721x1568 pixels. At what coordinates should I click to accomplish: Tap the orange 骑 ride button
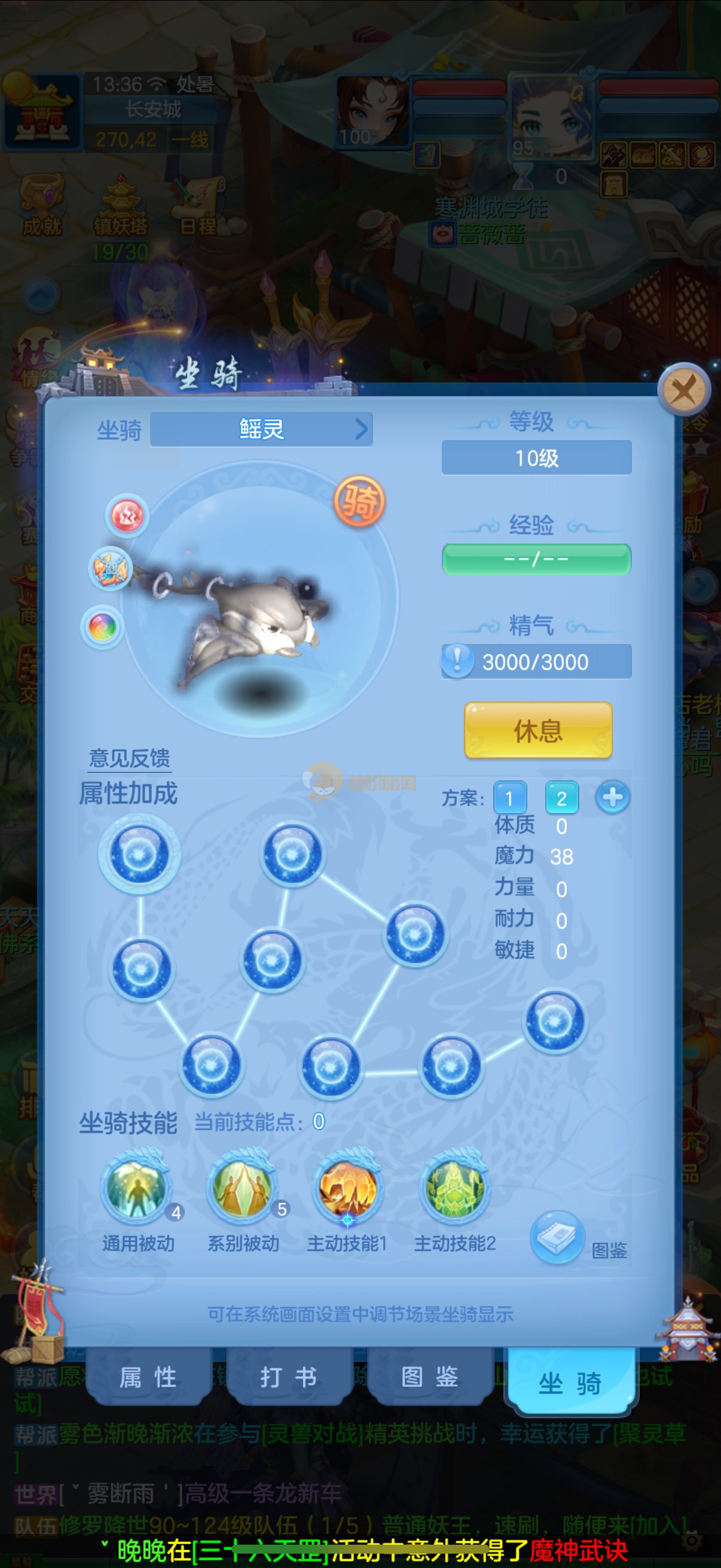pyautogui.click(x=359, y=502)
